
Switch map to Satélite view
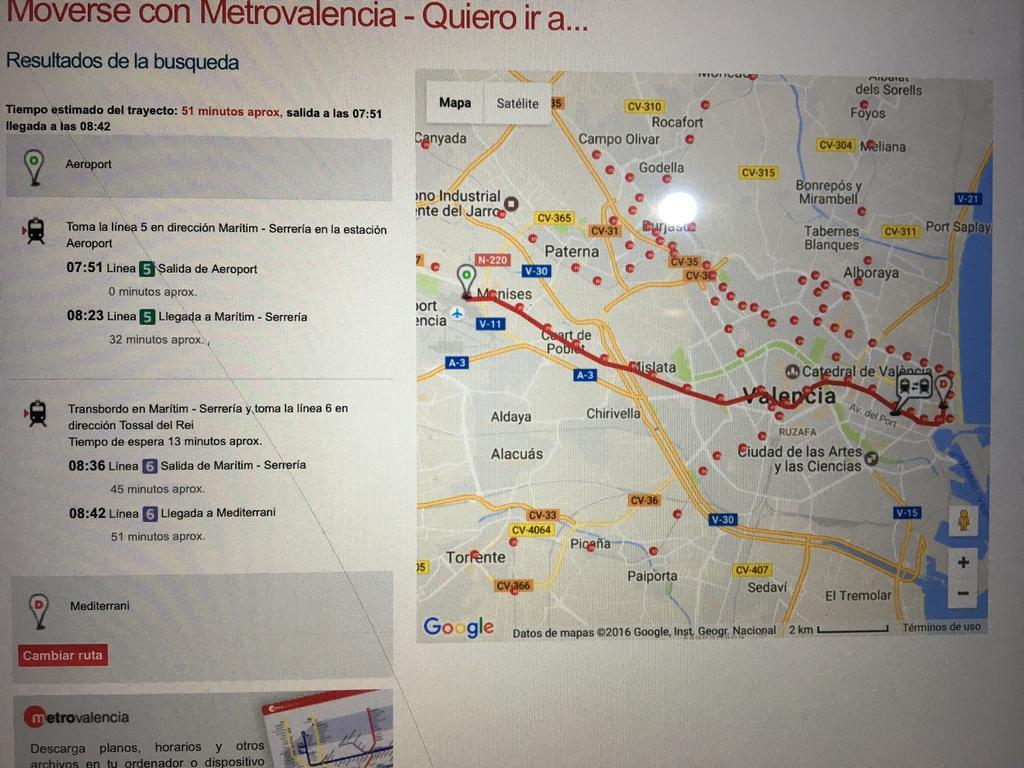[x=517, y=104]
